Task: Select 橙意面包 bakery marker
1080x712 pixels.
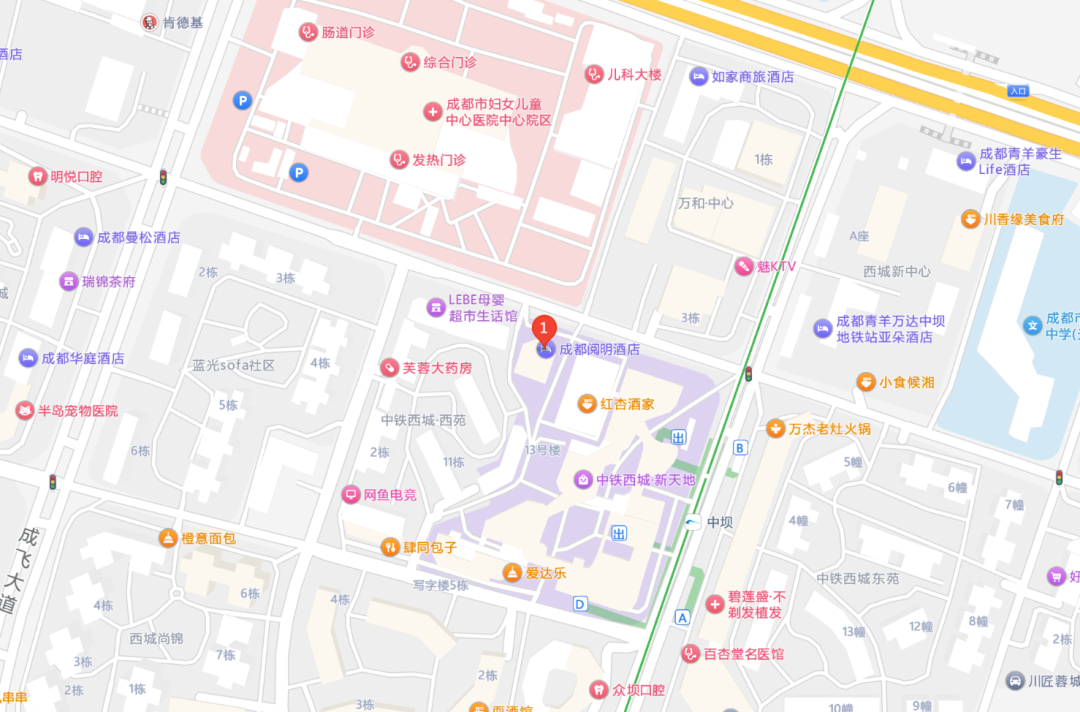Action: pyautogui.click(x=168, y=538)
